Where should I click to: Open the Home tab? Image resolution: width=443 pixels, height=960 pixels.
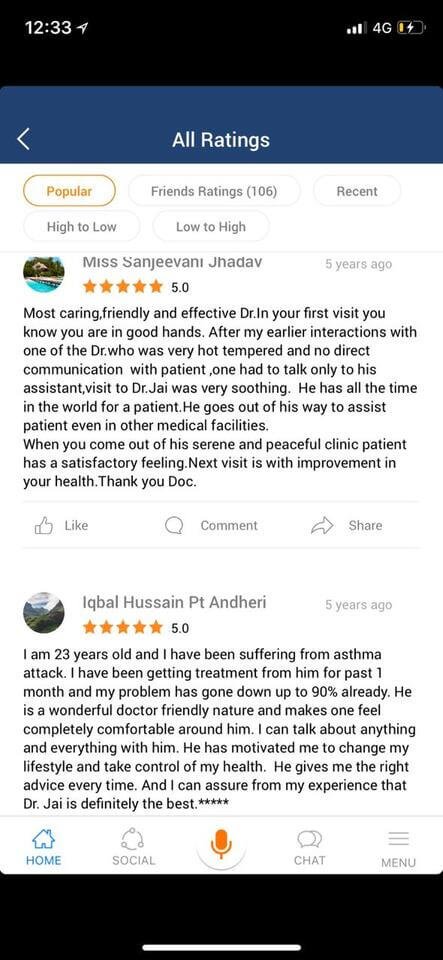(43, 847)
